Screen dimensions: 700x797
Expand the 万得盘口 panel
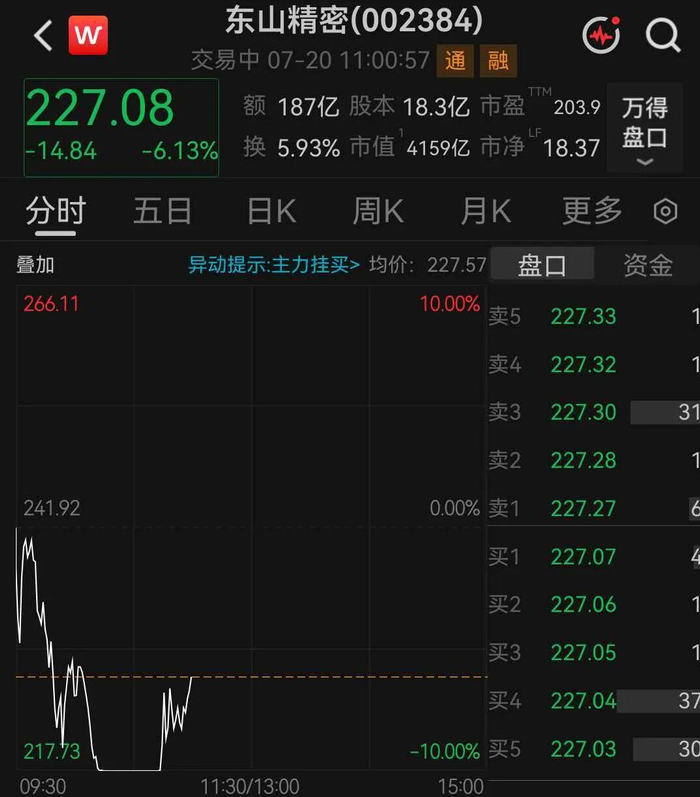pos(645,128)
